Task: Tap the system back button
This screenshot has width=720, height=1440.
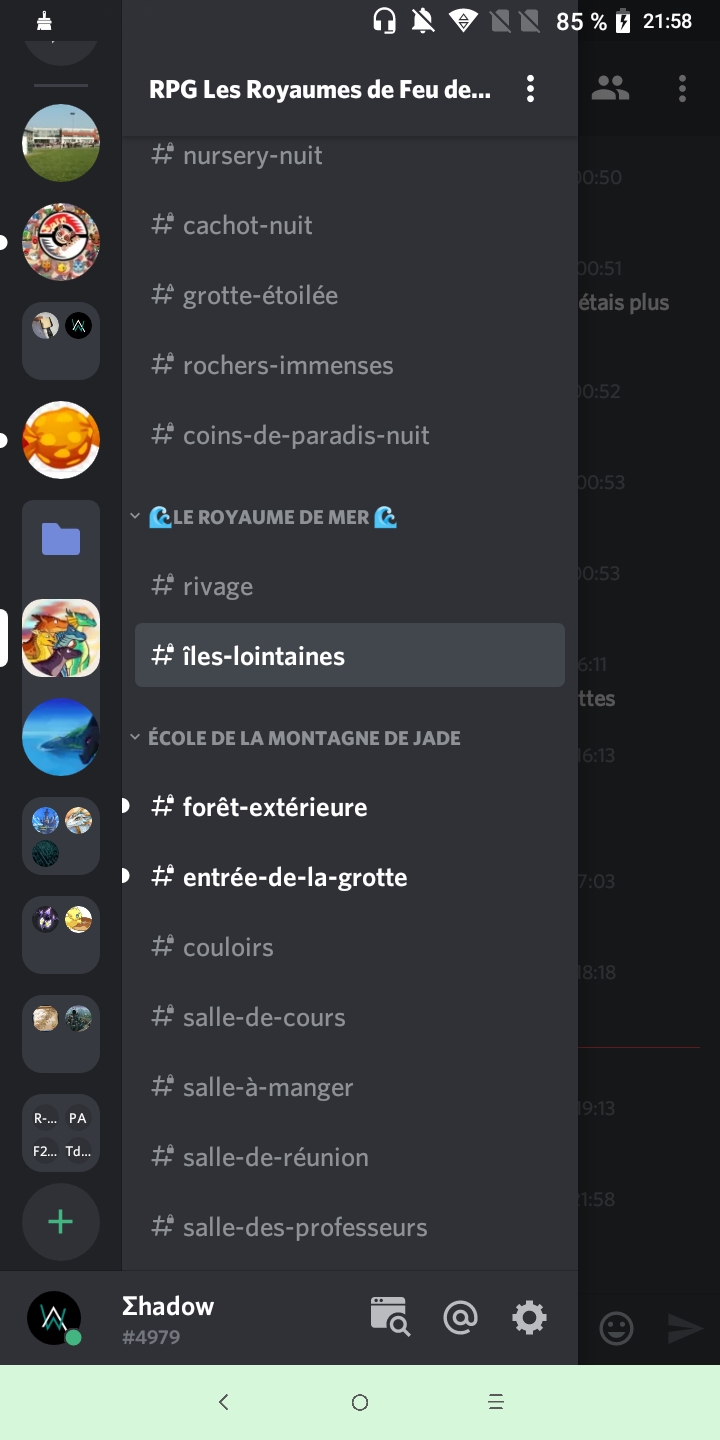Action: 224,1403
